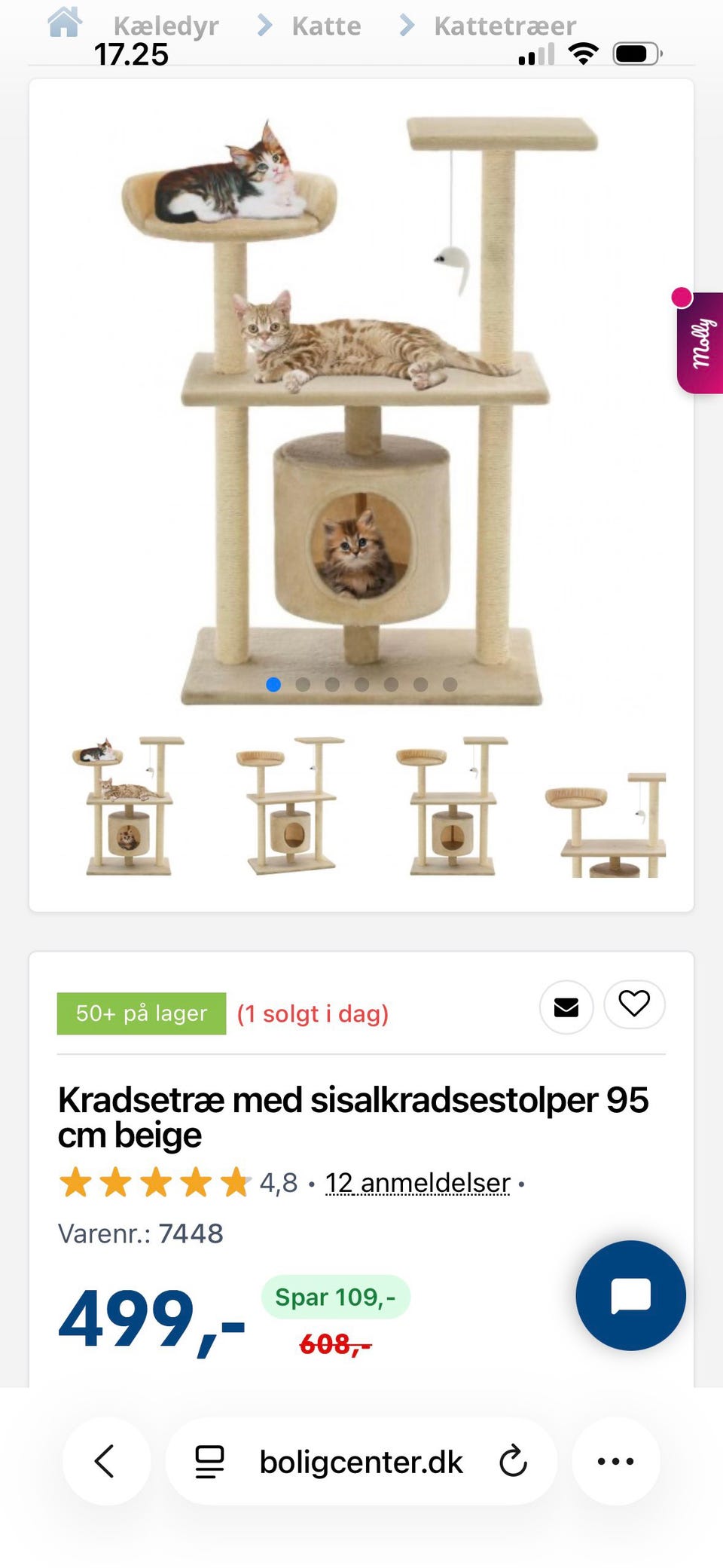Tap the page reload icon in the address bar
723x1568 pixels.
[513, 1460]
